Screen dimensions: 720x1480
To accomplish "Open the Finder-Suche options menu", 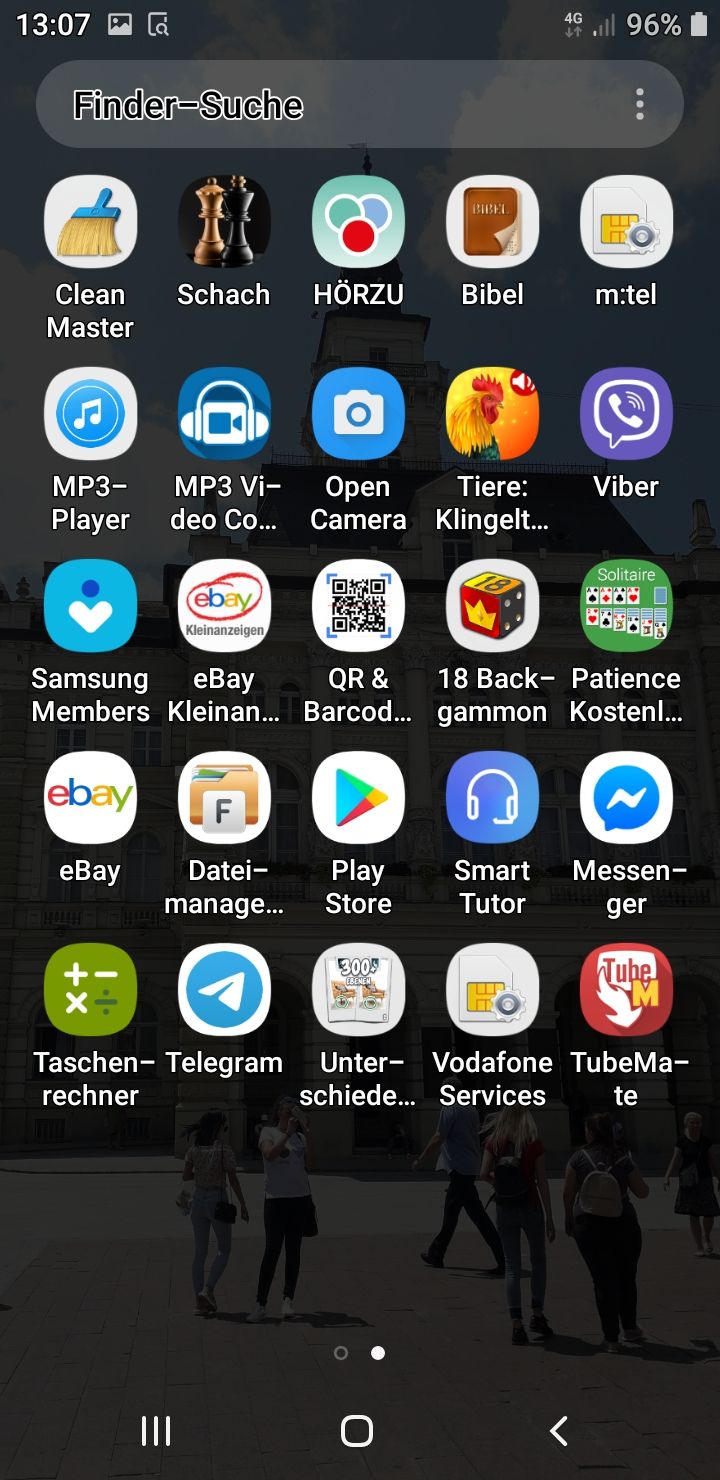I will (639, 103).
